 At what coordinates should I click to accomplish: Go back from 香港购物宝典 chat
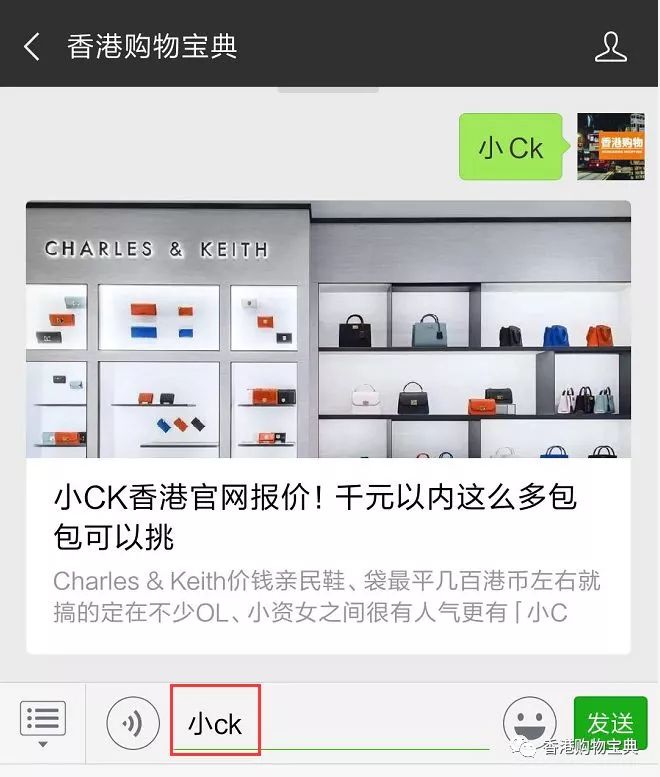pyautogui.click(x=32, y=46)
